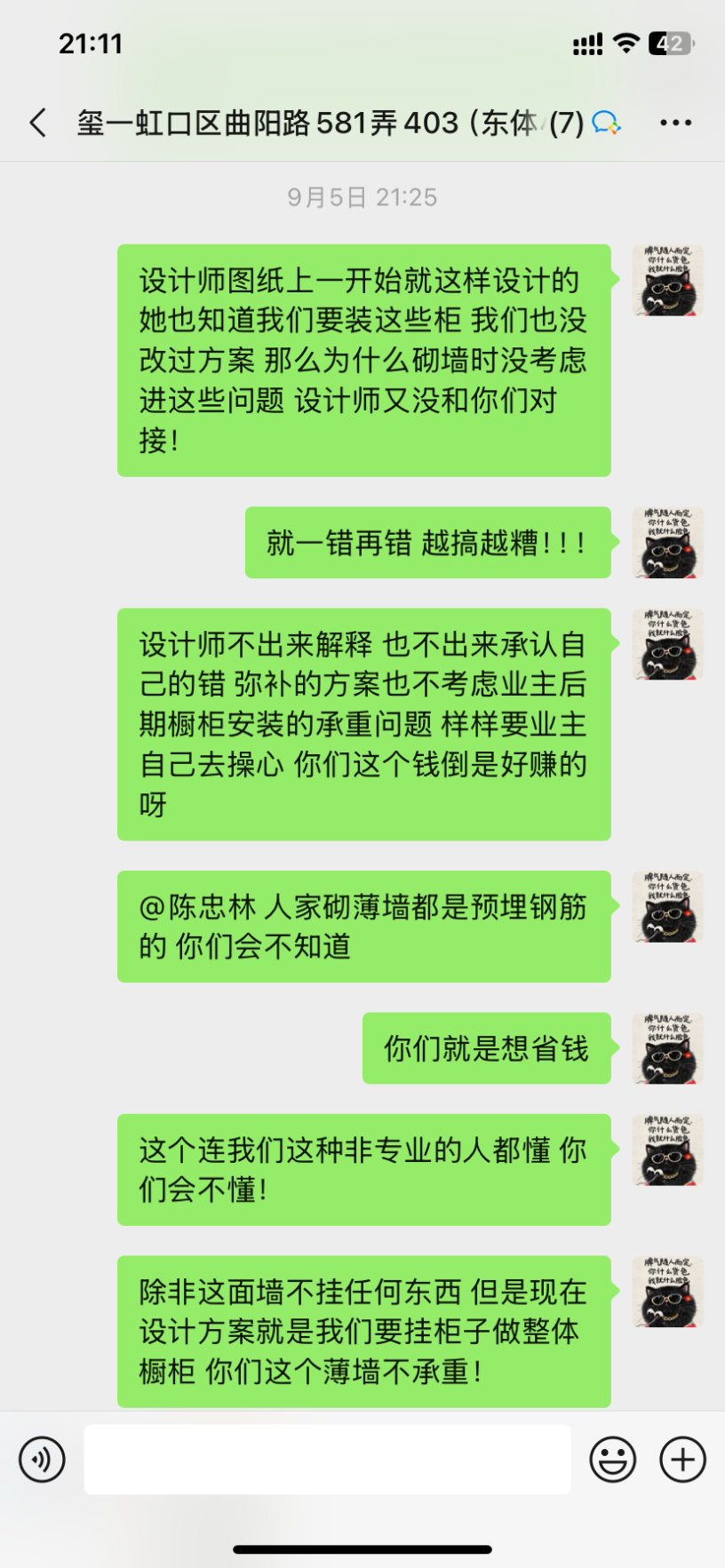Screen dimensions: 725x1568
Task: Focus the message text field
Action: (x=327, y=1459)
